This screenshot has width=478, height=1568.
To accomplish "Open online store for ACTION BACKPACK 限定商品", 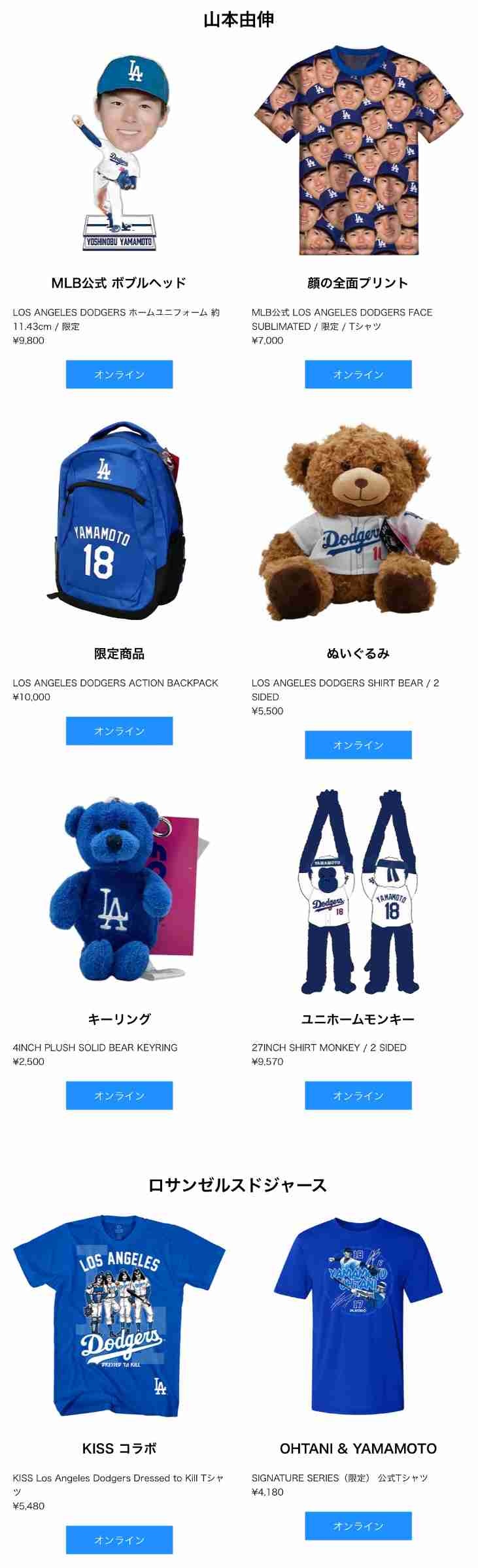I will click(x=119, y=730).
